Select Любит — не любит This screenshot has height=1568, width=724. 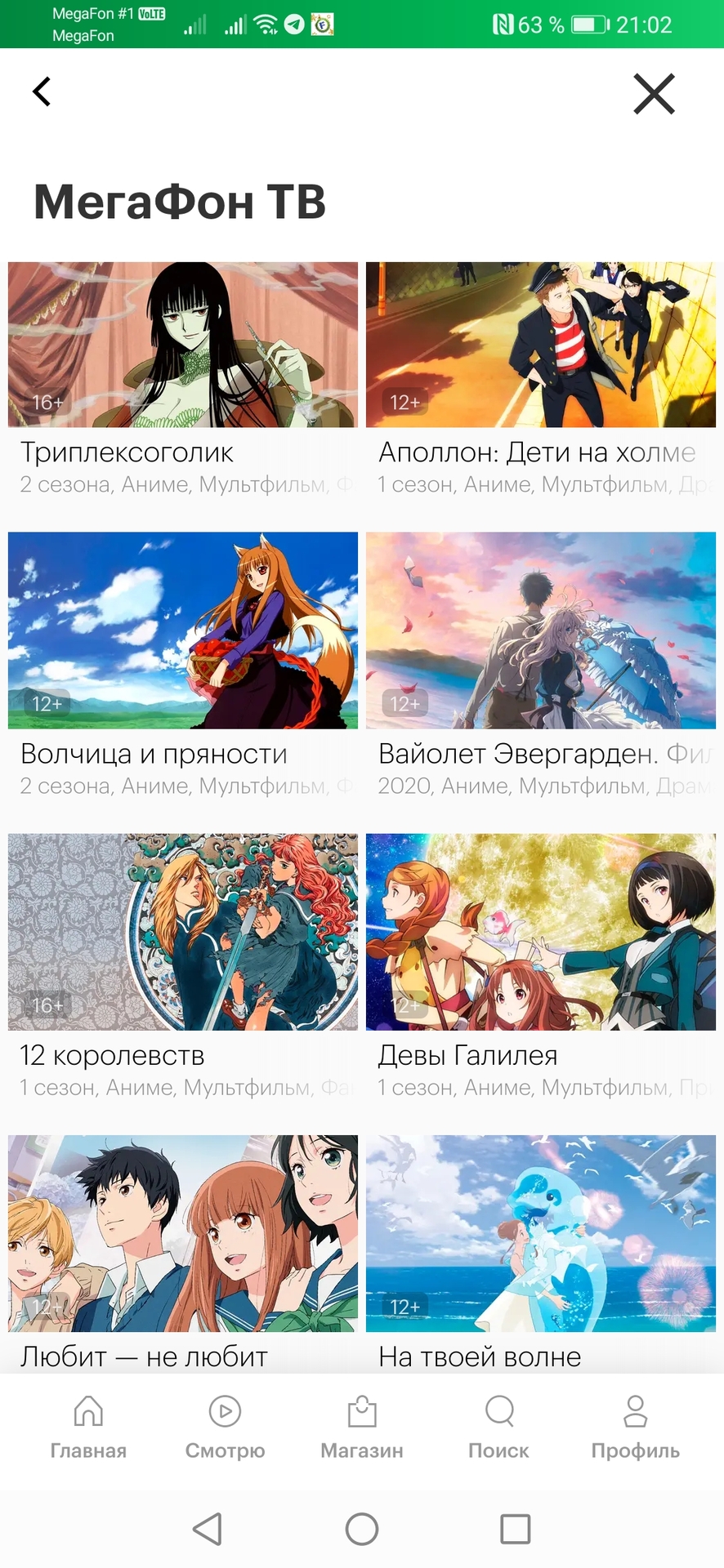183,1233
